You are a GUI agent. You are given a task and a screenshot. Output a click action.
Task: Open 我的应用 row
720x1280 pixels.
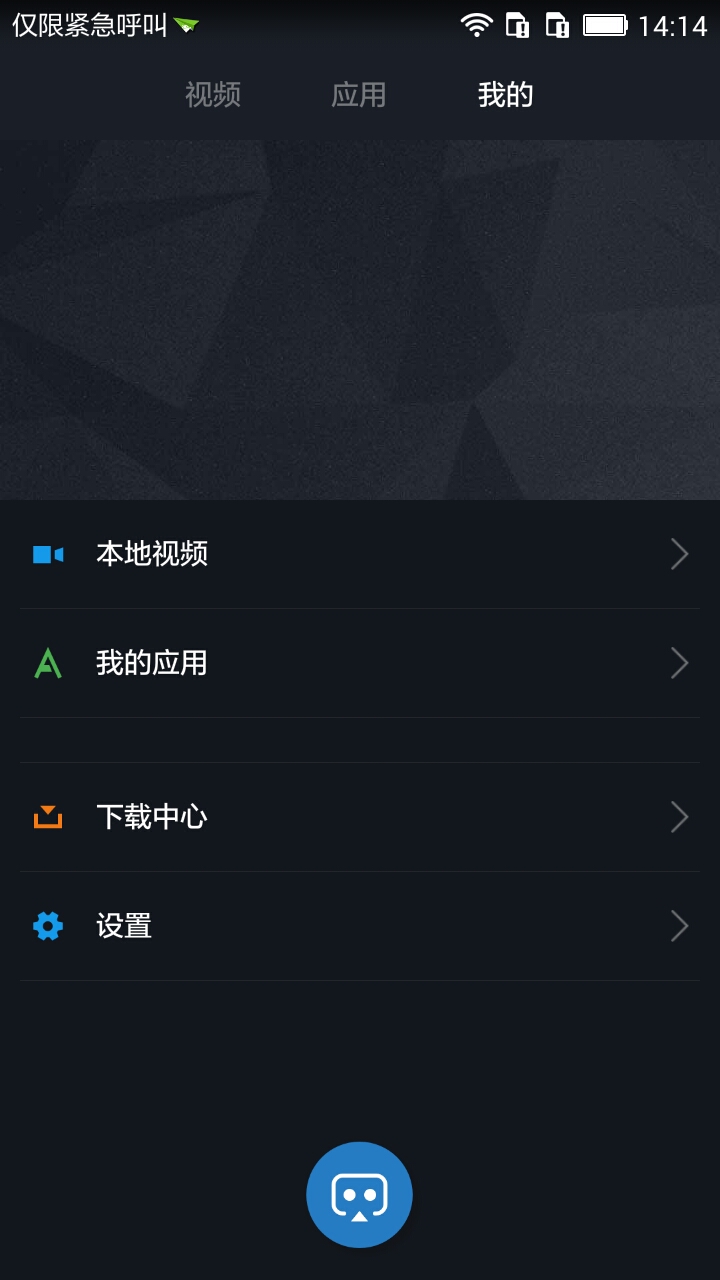tap(360, 663)
